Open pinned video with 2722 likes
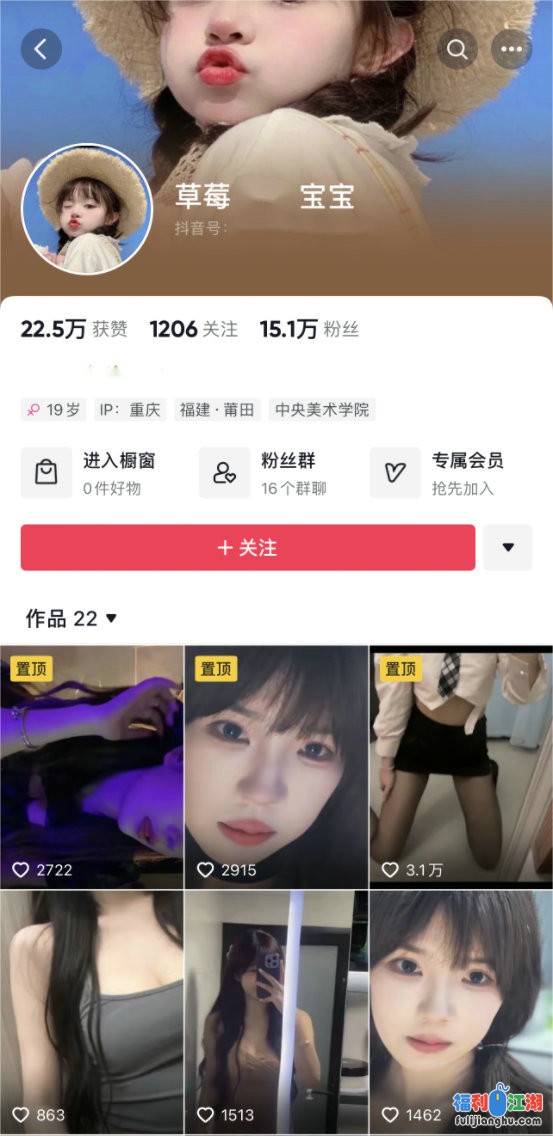This screenshot has height=1136, width=553. (91, 767)
